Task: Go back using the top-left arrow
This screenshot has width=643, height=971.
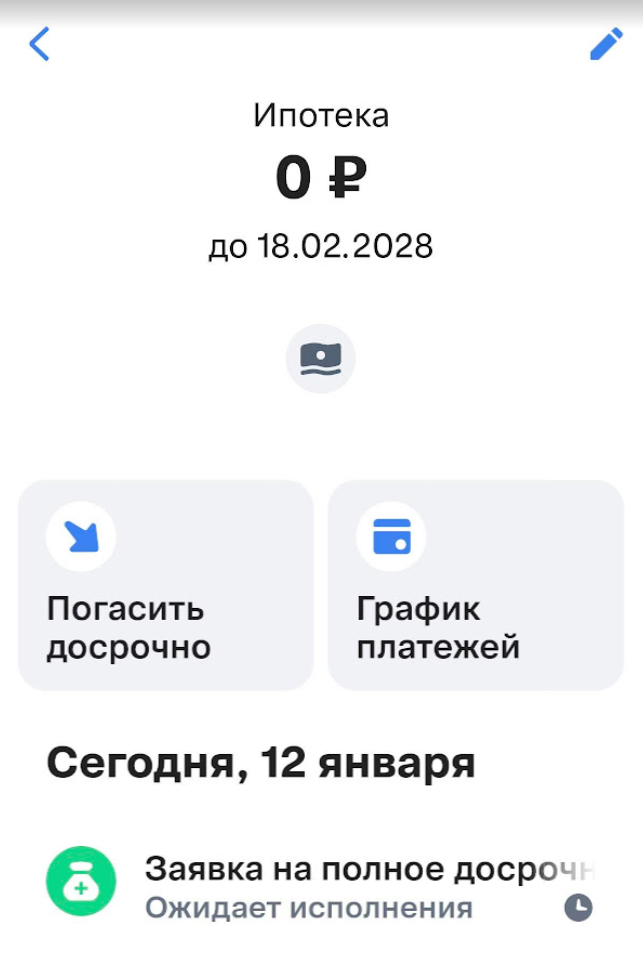Action: point(39,44)
